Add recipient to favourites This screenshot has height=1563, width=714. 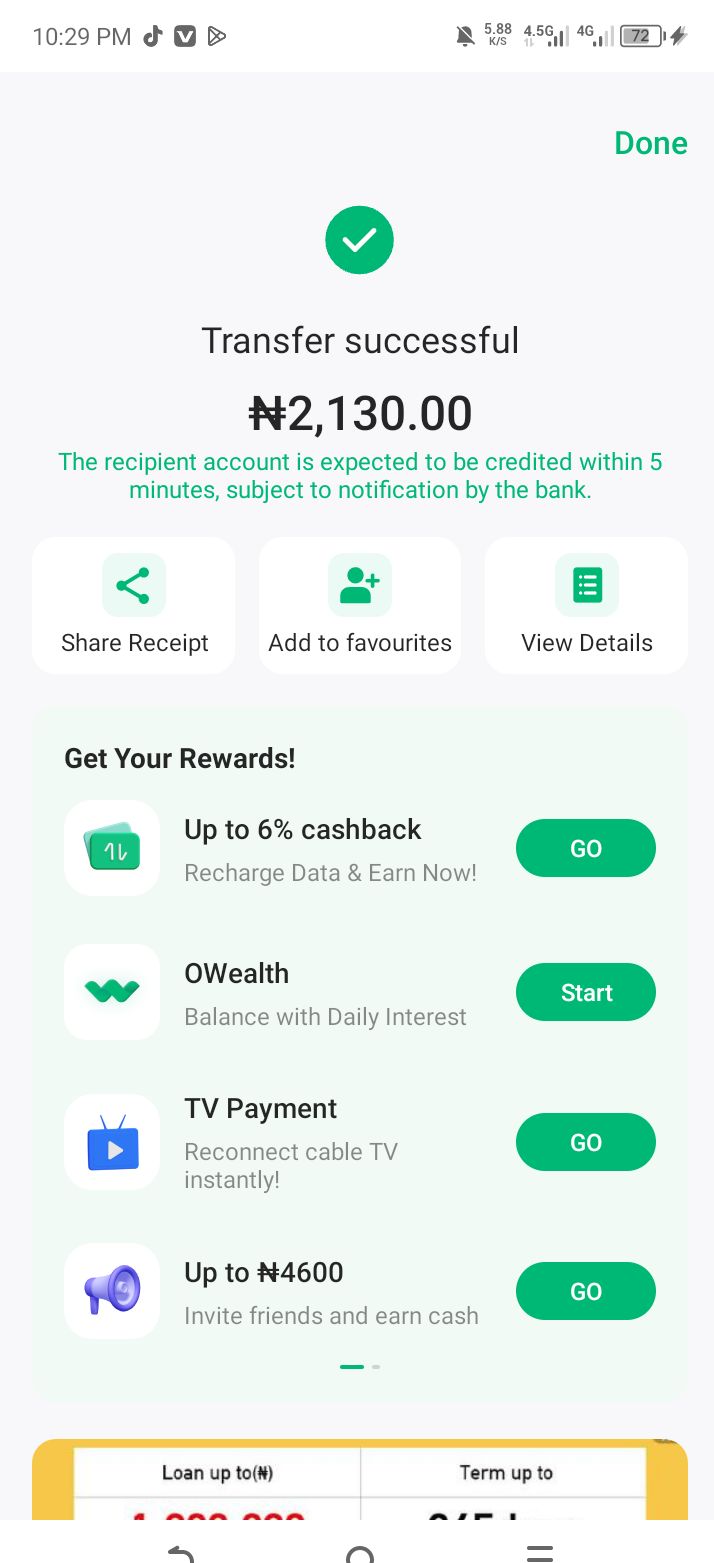(x=360, y=606)
